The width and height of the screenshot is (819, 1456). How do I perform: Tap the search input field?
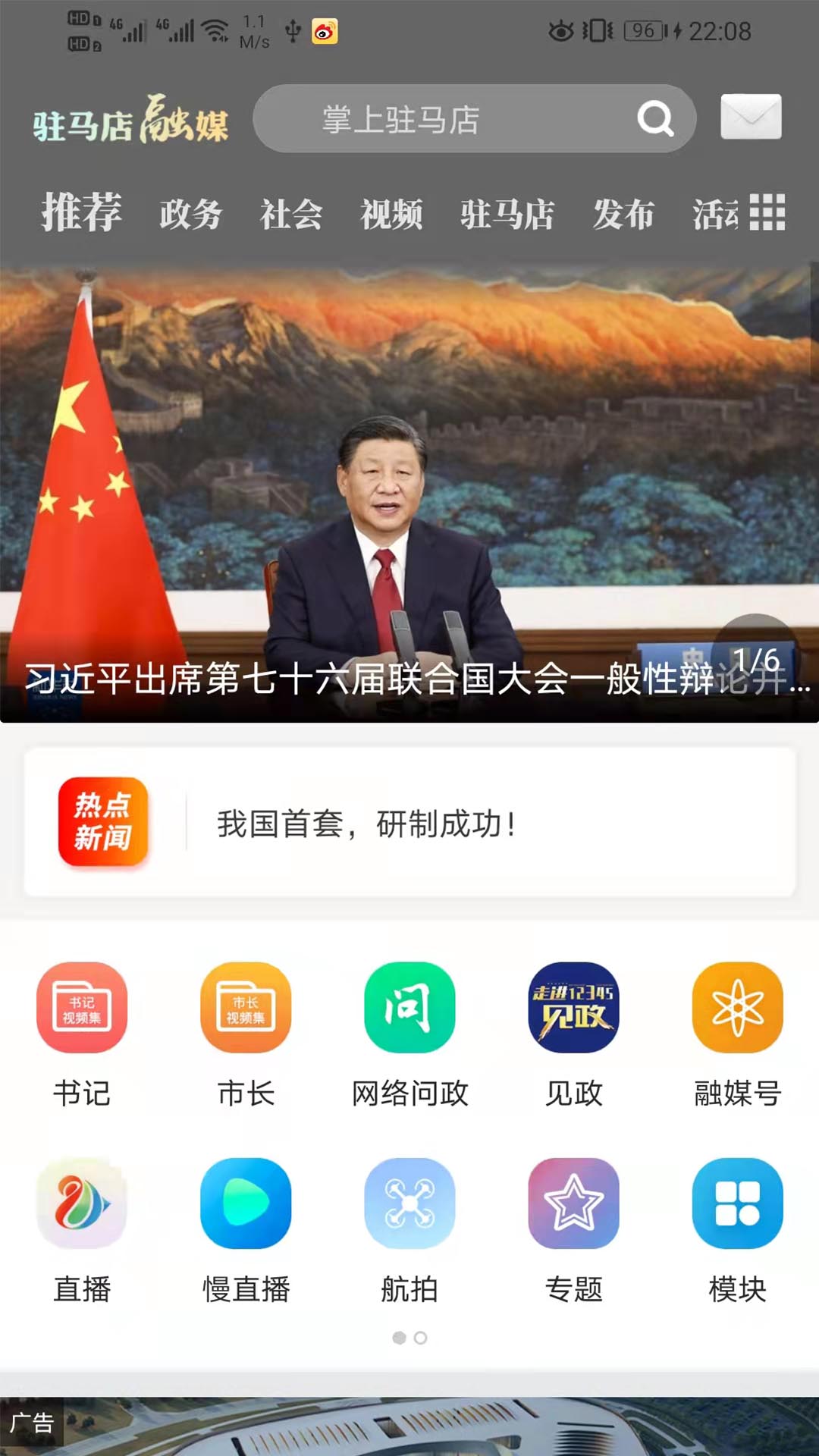[440, 118]
